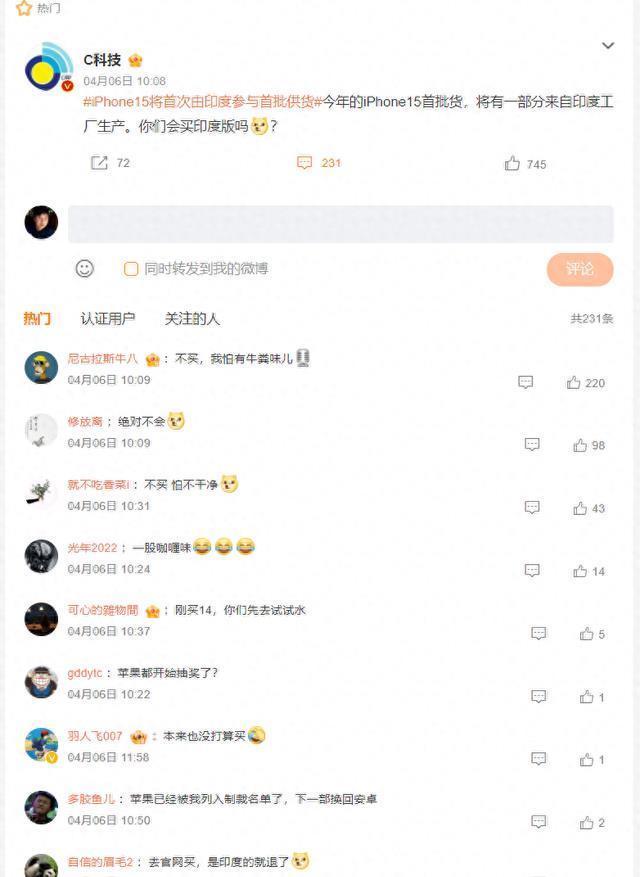Switch to the 关注的人 tab
This screenshot has height=877, width=640.
pos(192,319)
